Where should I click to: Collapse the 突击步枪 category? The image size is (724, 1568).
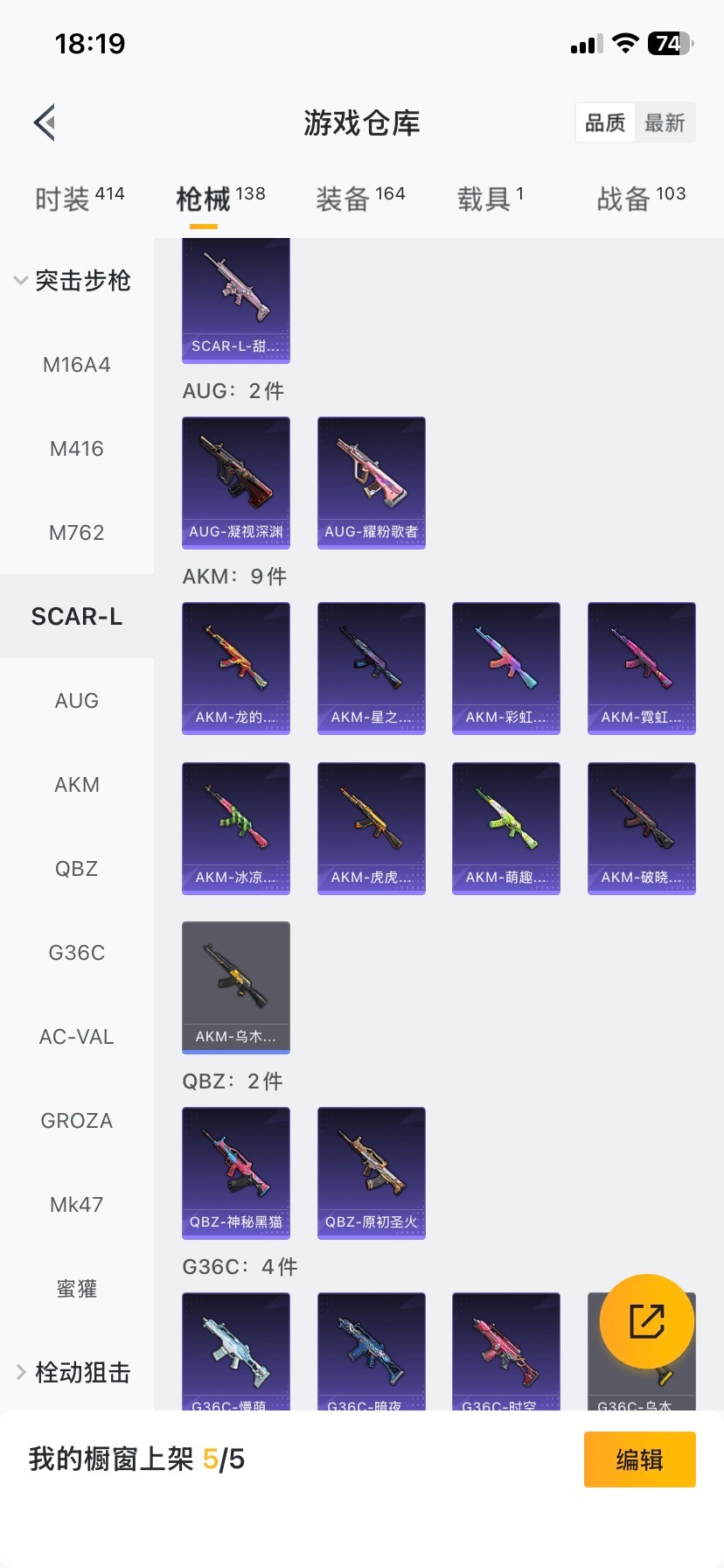73,281
